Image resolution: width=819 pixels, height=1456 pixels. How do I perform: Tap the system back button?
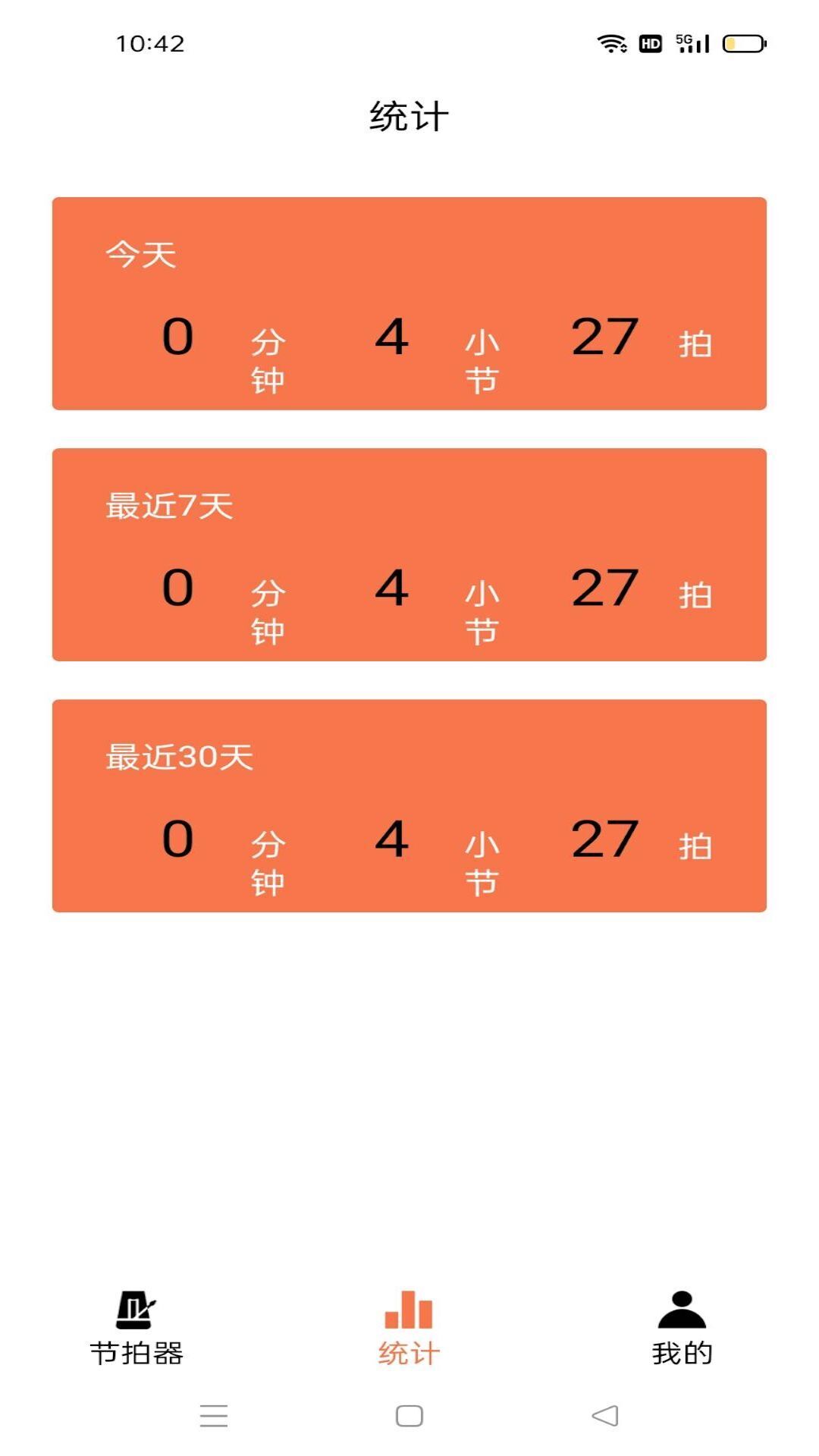tap(605, 1415)
